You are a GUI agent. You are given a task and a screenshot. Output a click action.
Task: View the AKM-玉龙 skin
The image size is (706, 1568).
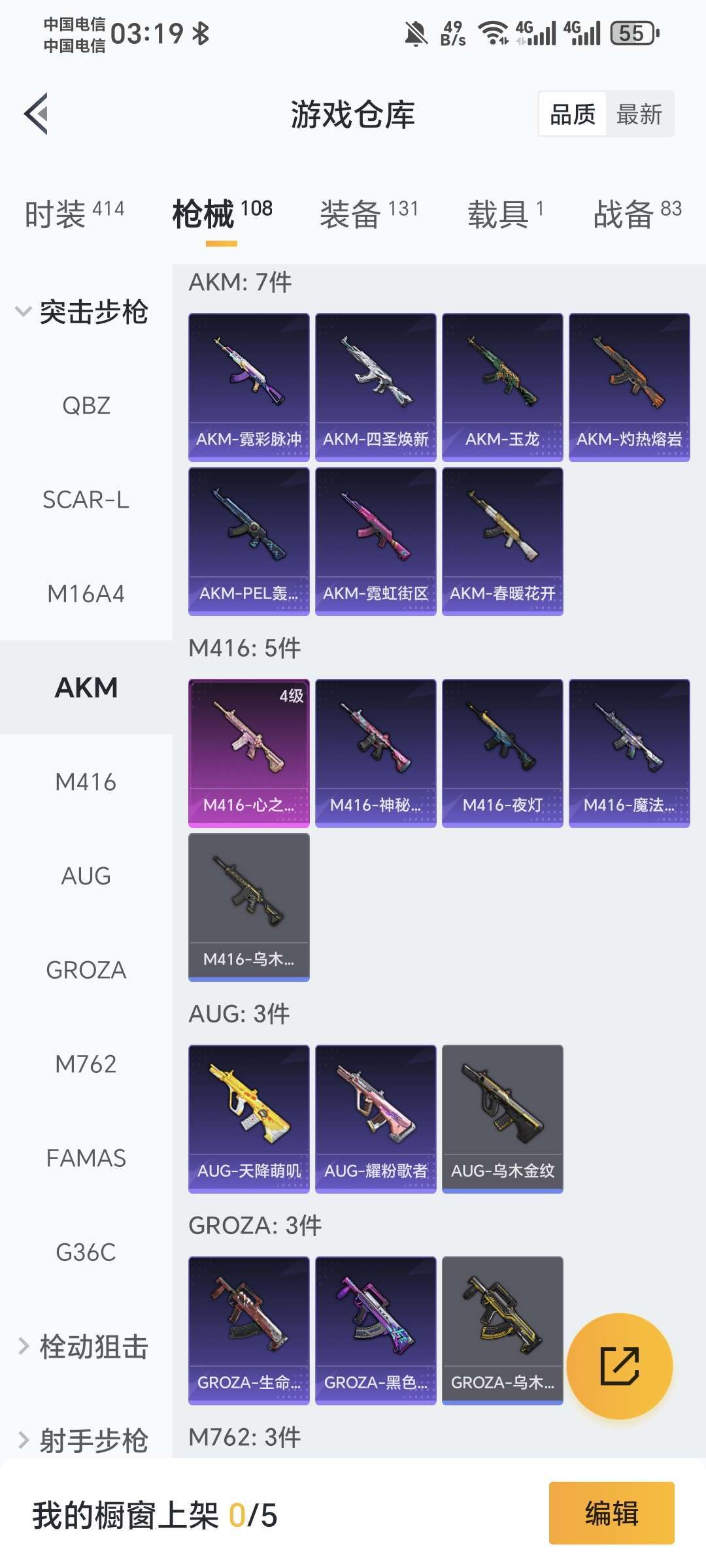point(502,387)
